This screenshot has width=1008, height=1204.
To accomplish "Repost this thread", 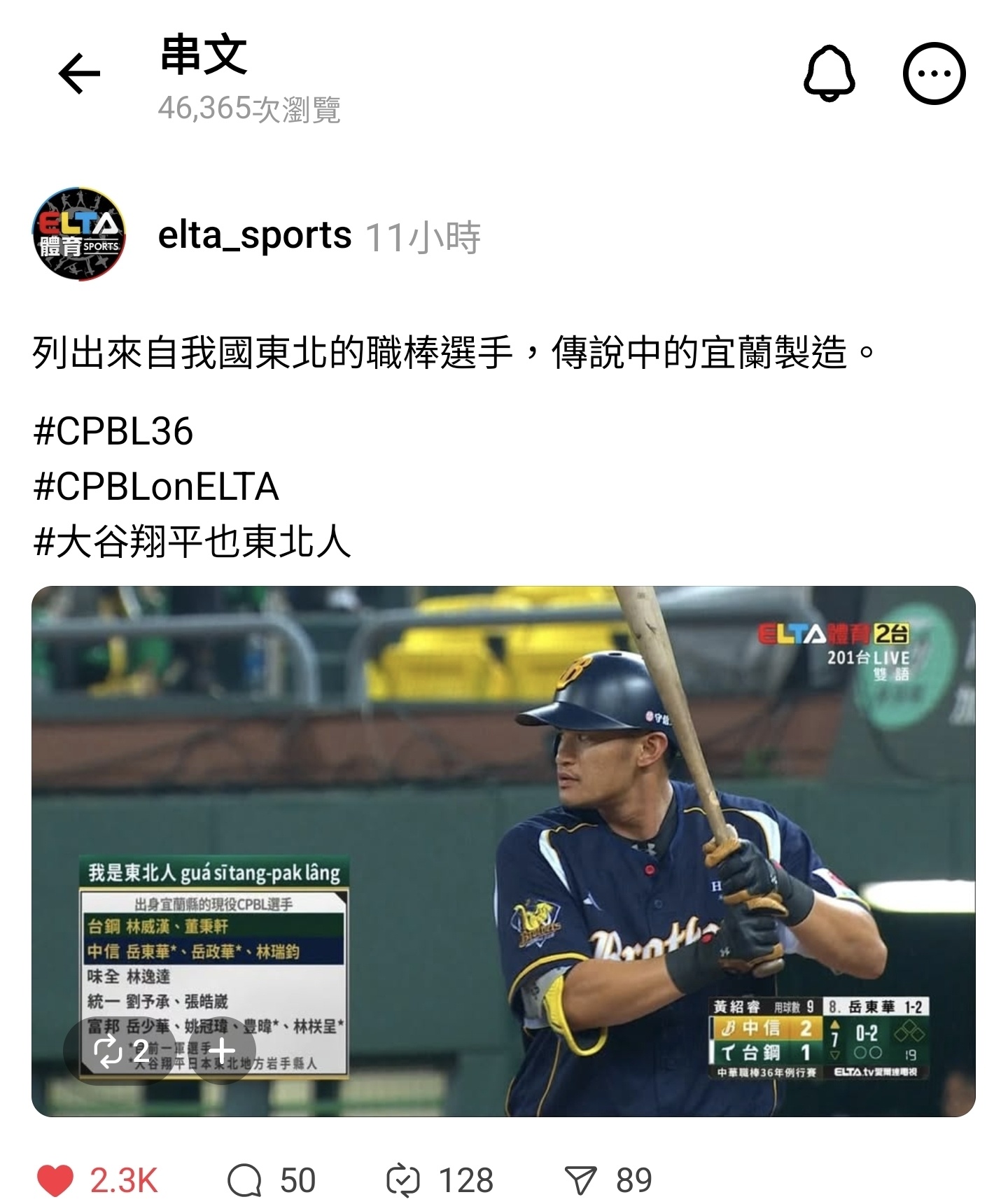I will [404, 1180].
